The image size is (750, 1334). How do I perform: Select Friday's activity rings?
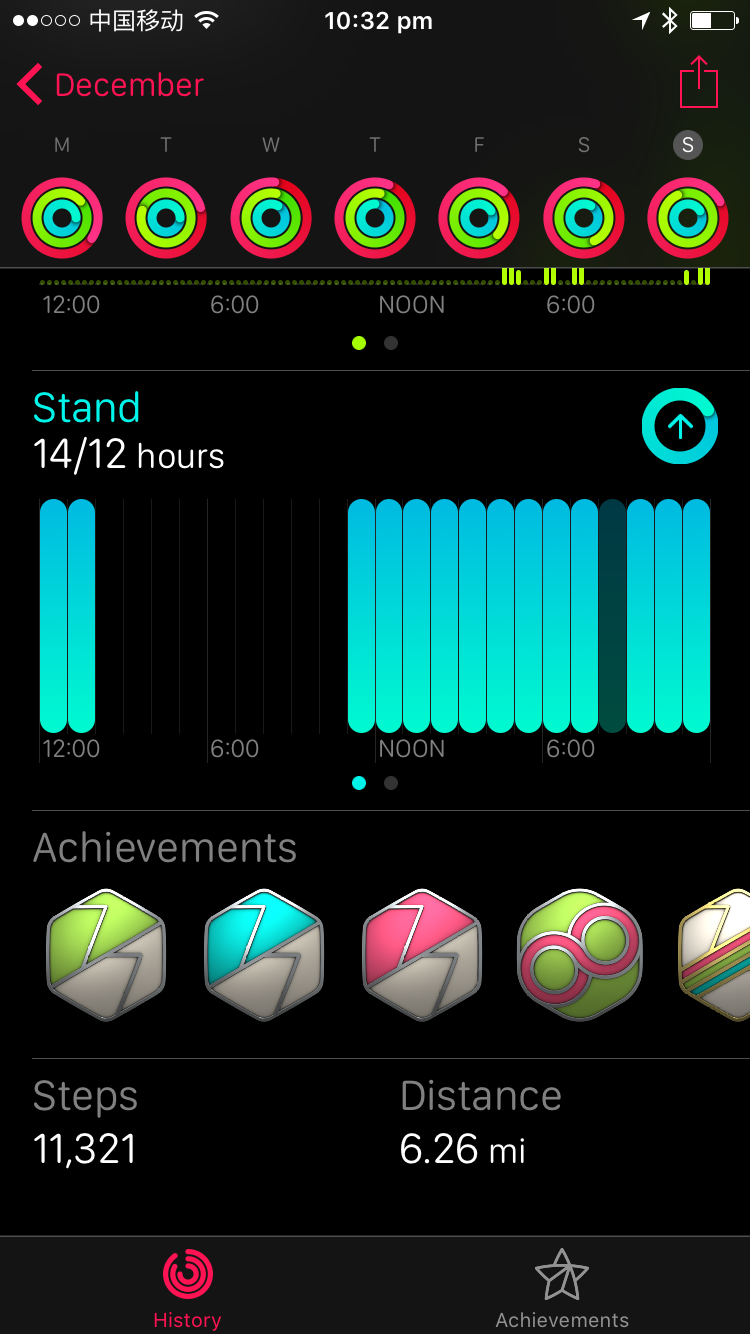click(479, 217)
